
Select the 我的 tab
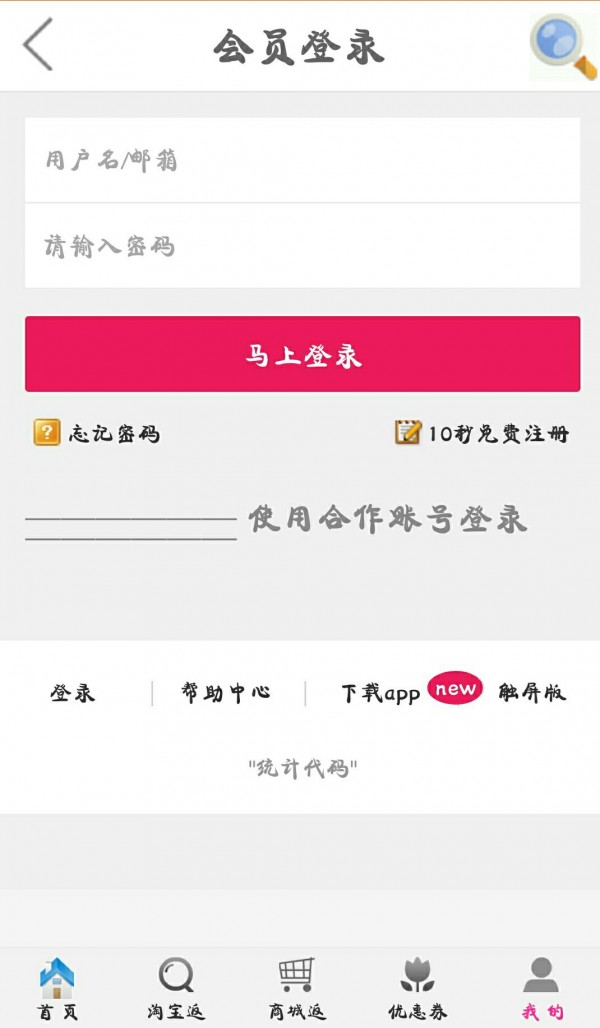542,989
